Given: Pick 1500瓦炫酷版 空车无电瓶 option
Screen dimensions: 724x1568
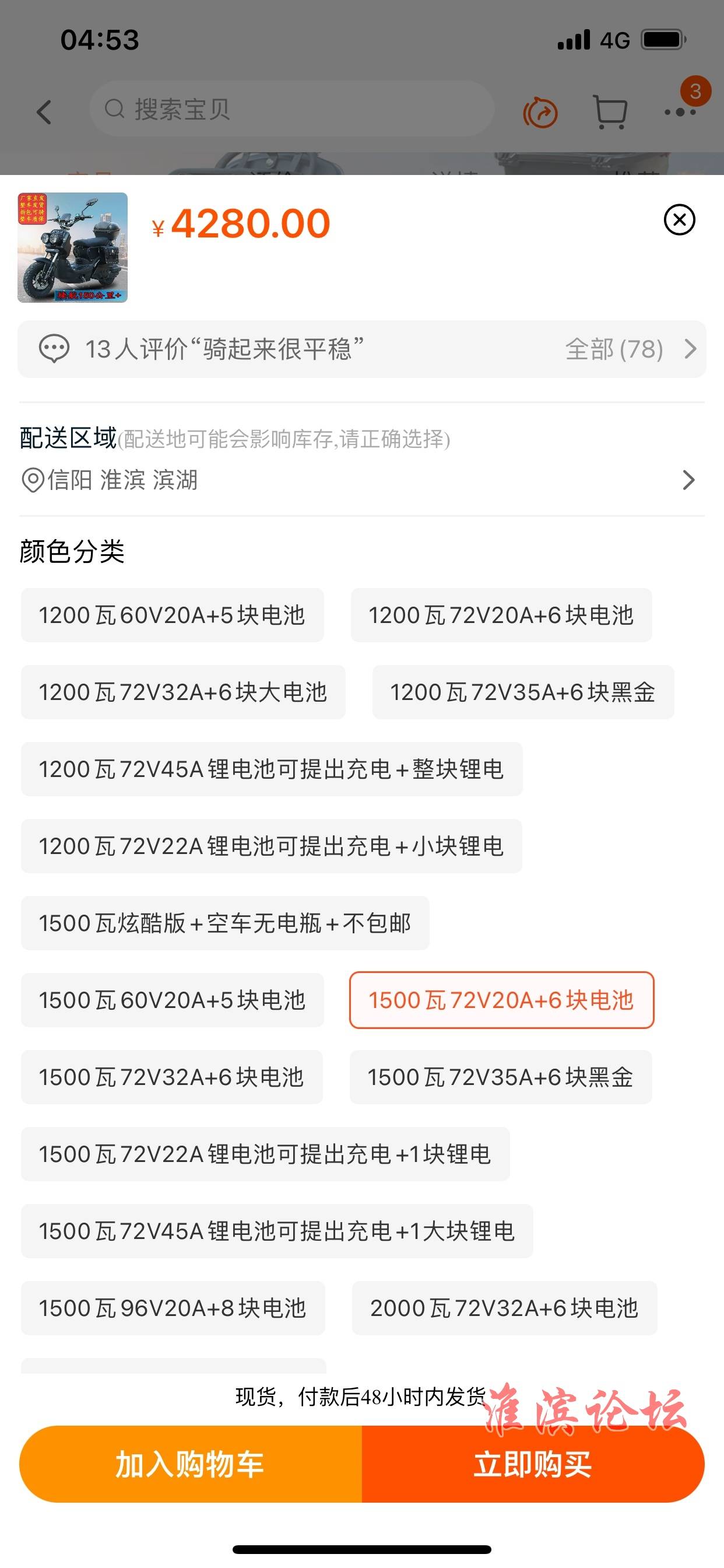Looking at the screenshot, I should [225, 923].
